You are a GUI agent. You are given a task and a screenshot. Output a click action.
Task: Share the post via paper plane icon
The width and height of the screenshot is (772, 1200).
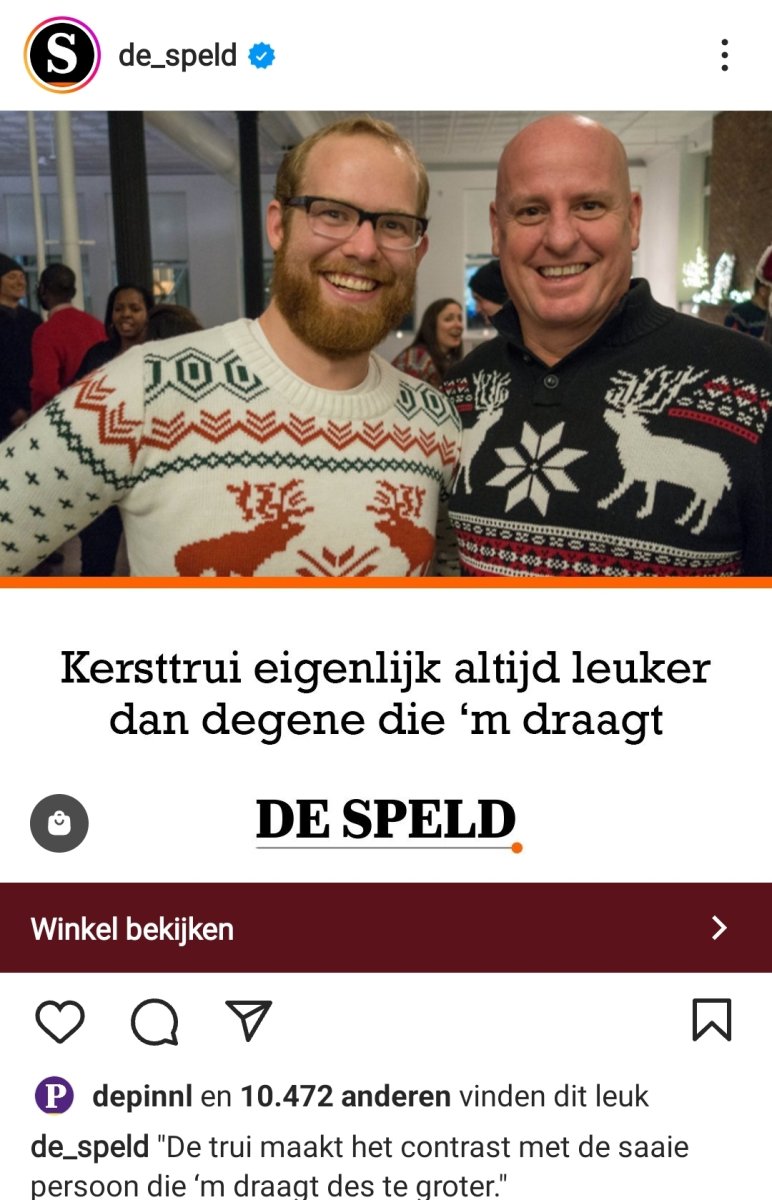click(x=249, y=1021)
